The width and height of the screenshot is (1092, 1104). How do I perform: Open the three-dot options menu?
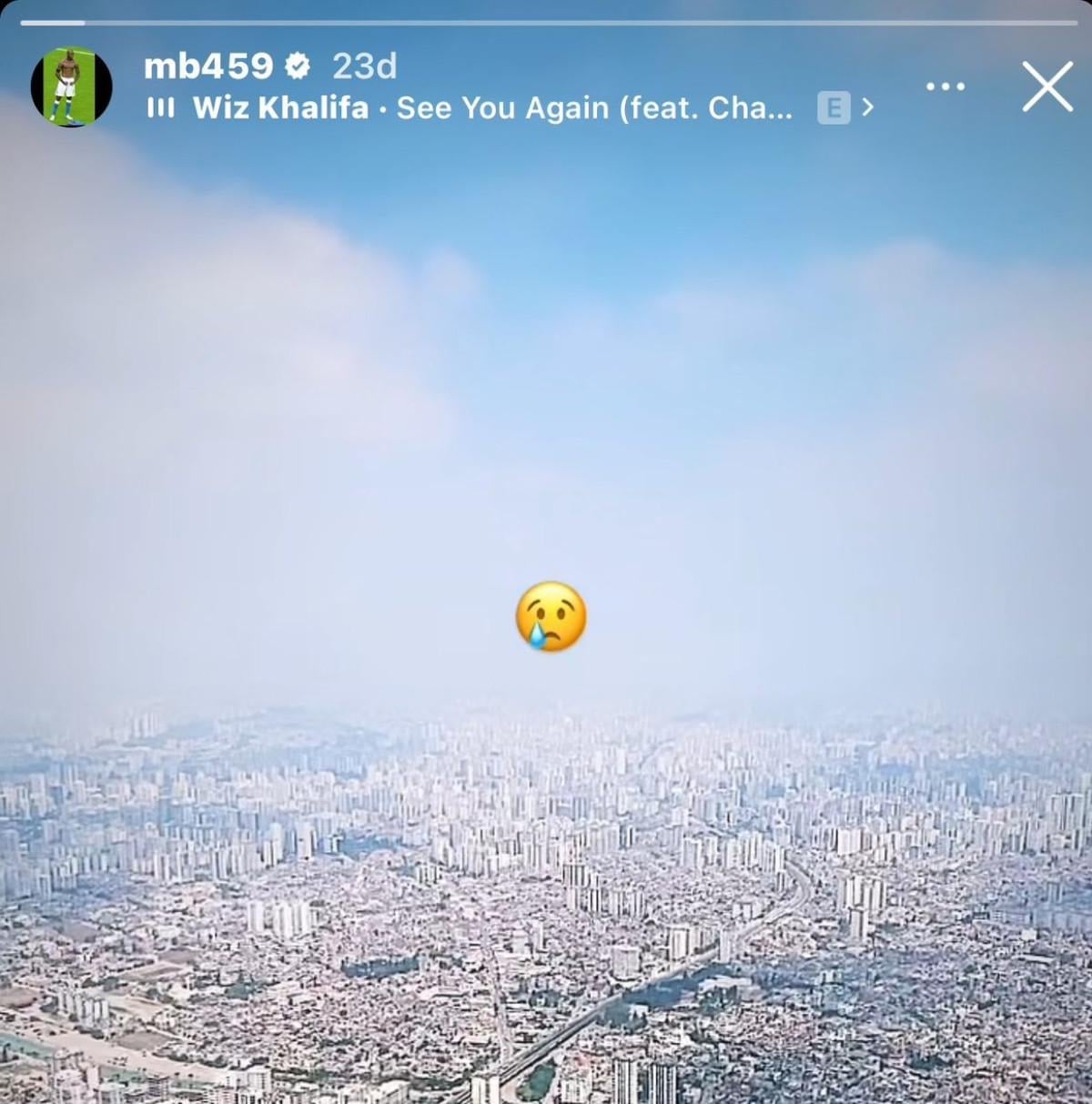(945, 86)
